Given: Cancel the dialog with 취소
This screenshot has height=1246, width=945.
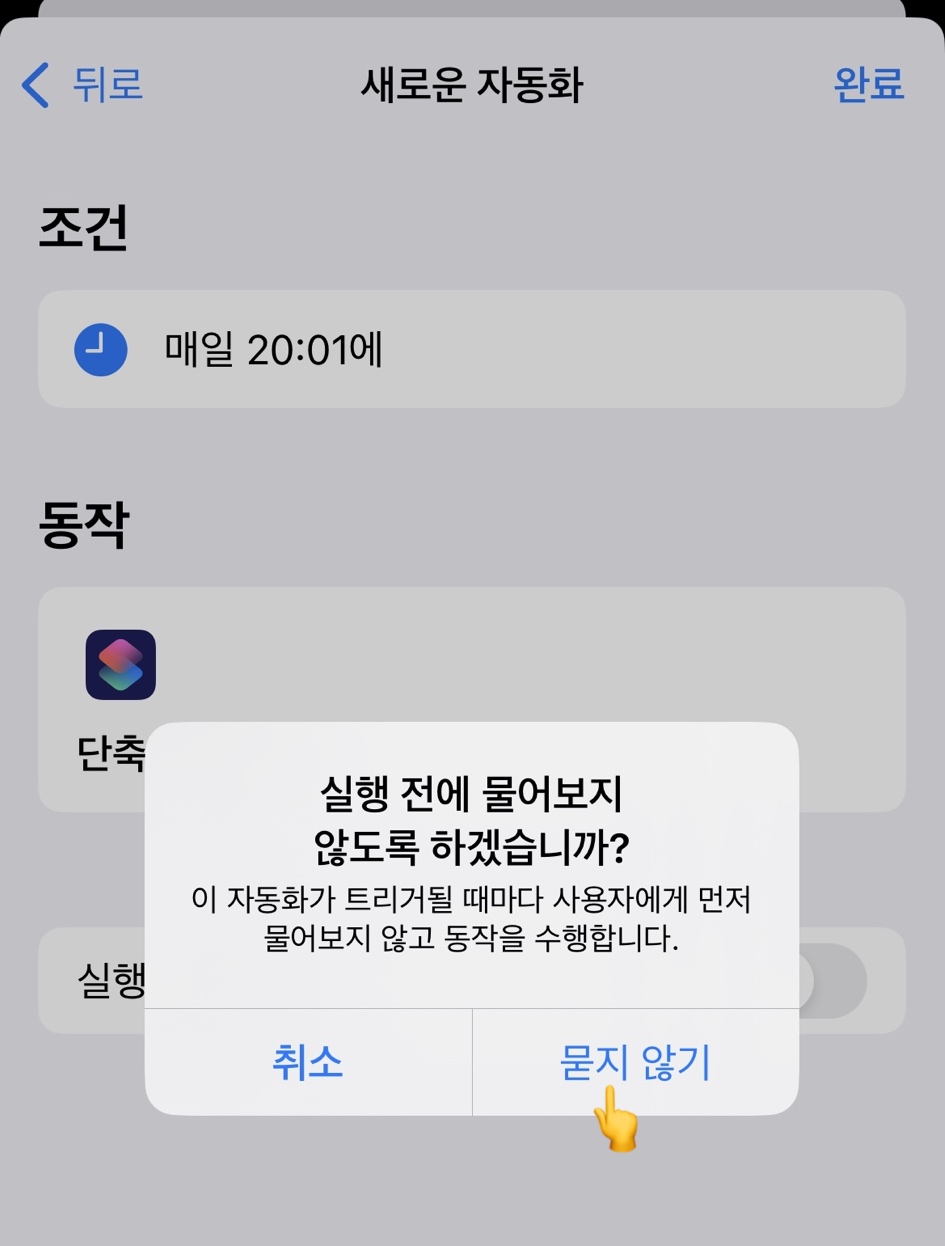Looking at the screenshot, I should click(x=308, y=1062).
